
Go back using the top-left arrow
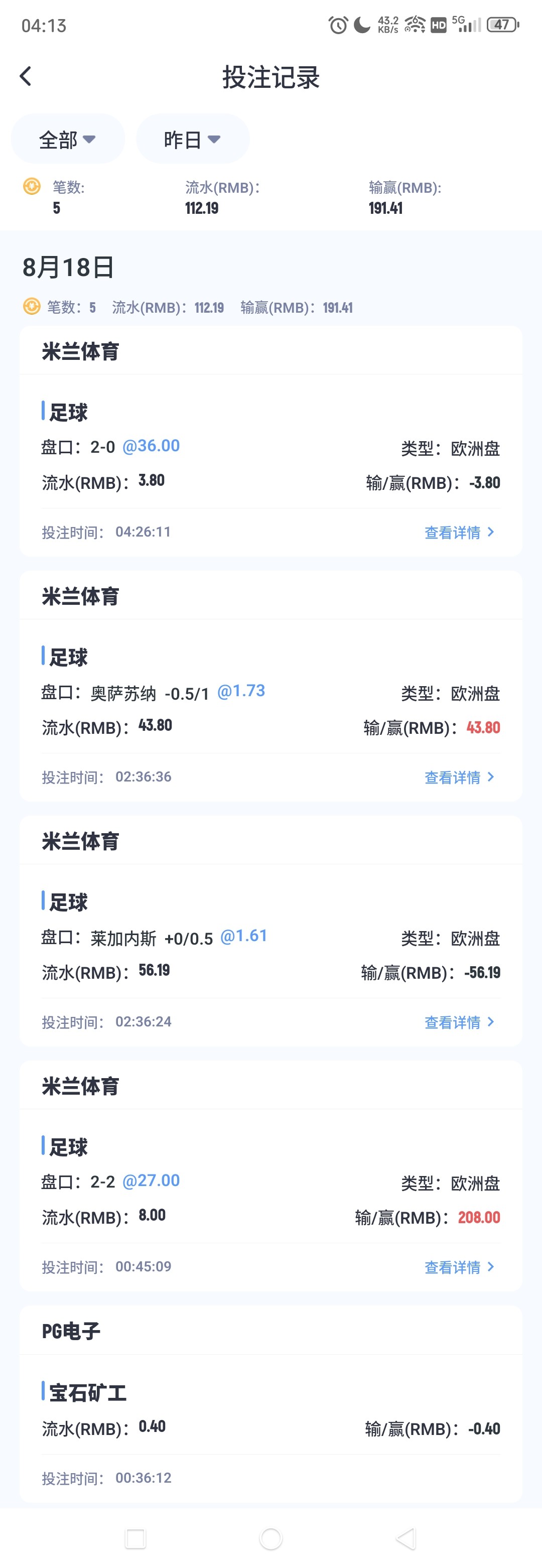(x=25, y=76)
